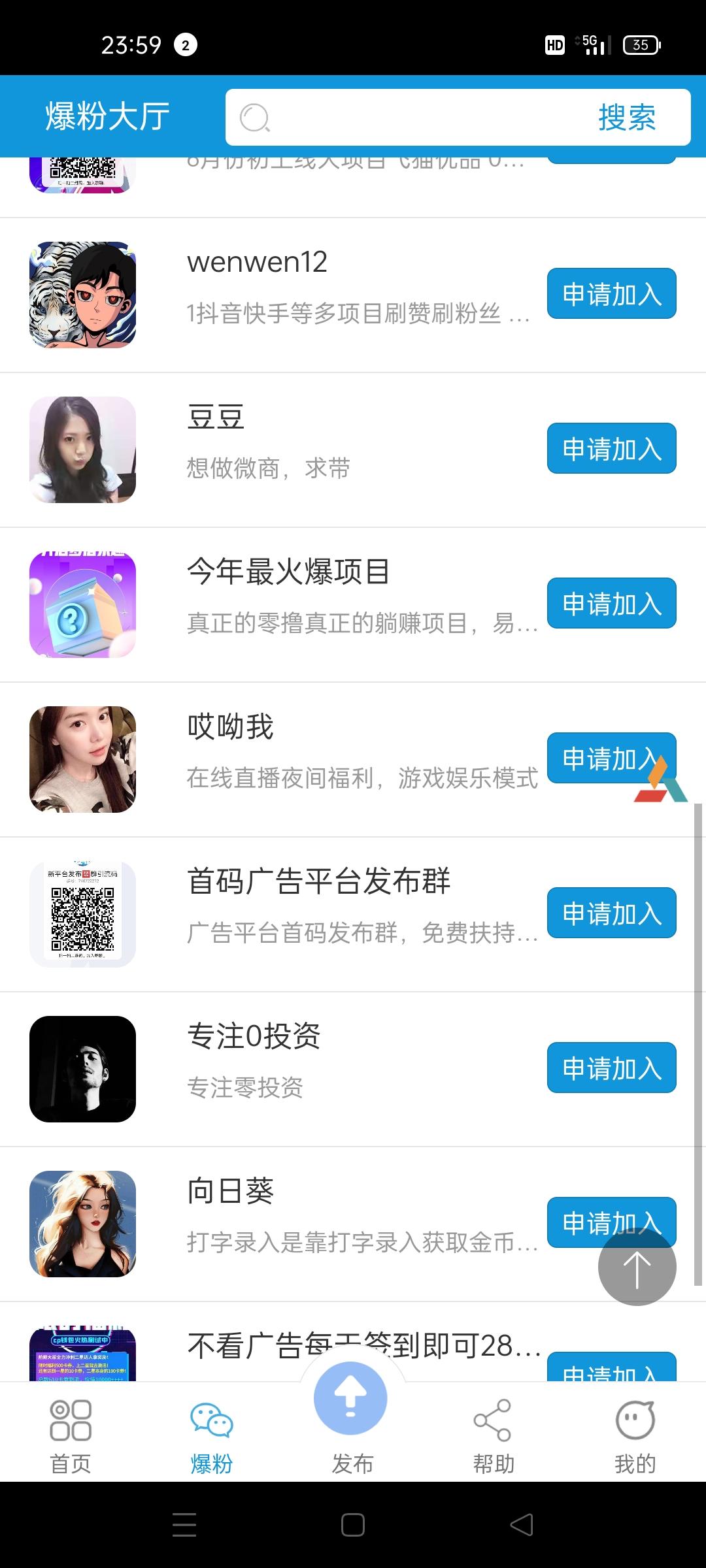Apply to join 今年最火爆项目 group
706x1568 pixels.
tap(611, 602)
